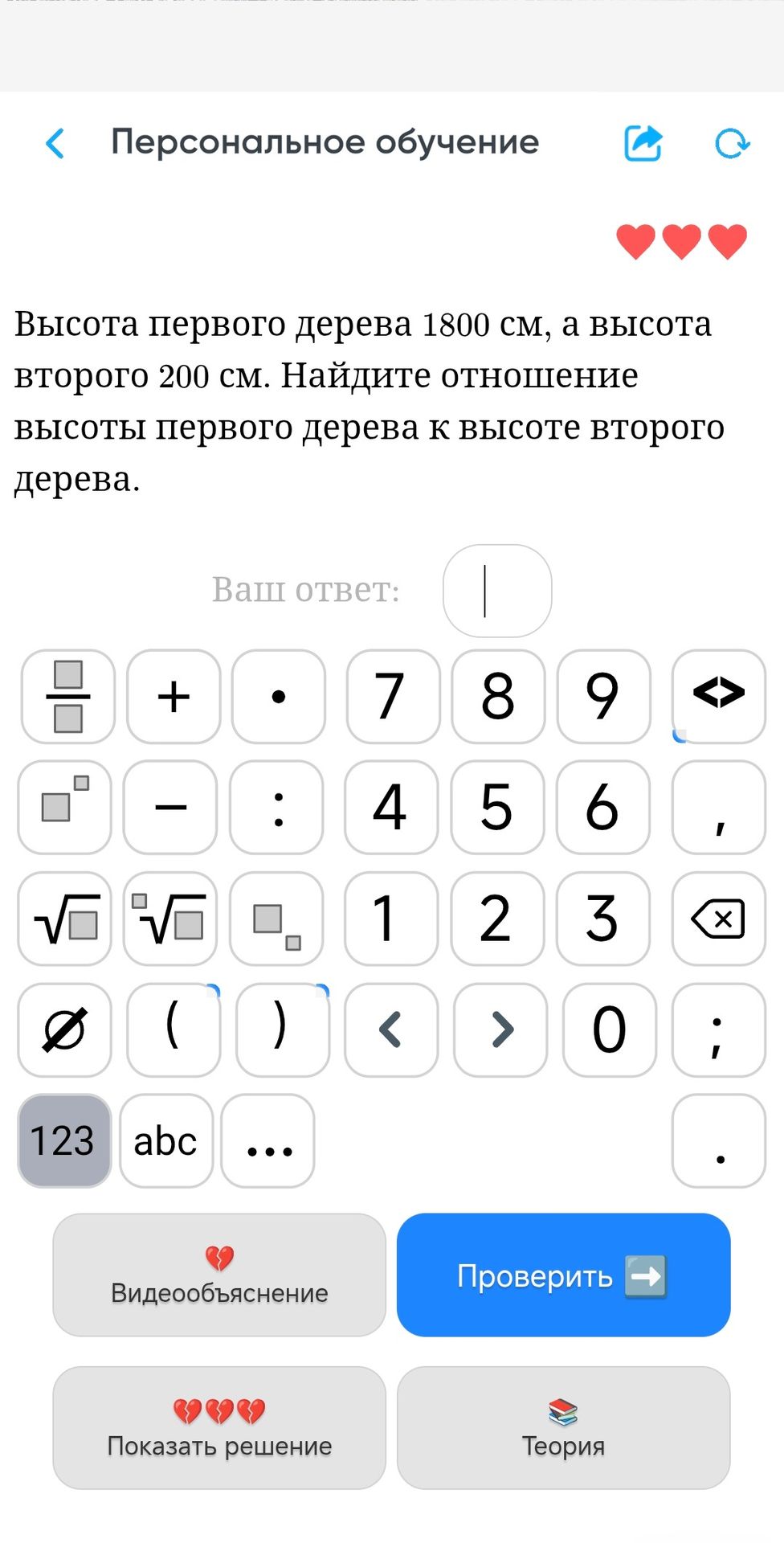The height and width of the screenshot is (1543, 784).
Task: Open Теория section
Action: (x=563, y=1428)
